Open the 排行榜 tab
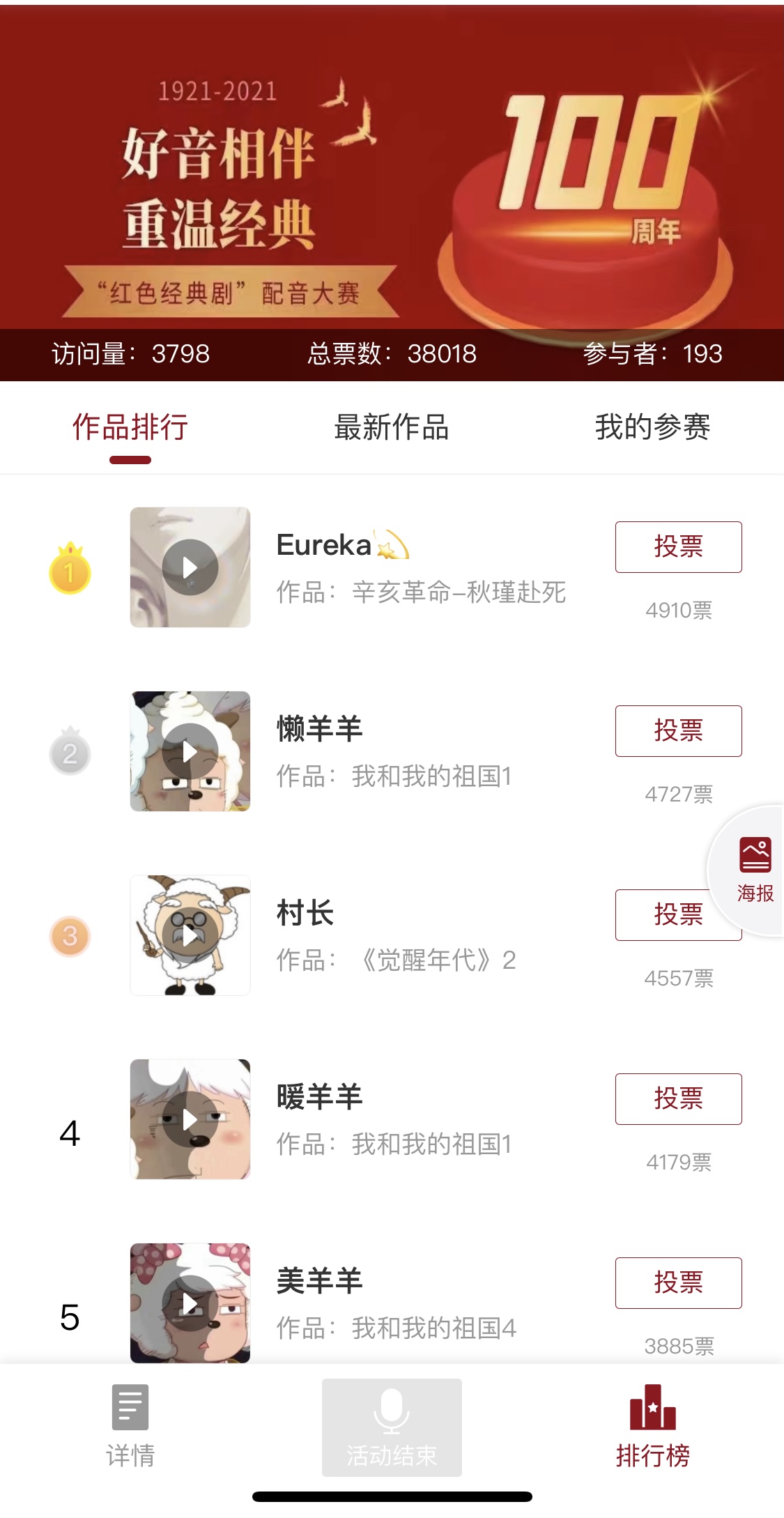784x1518 pixels. point(652,1426)
